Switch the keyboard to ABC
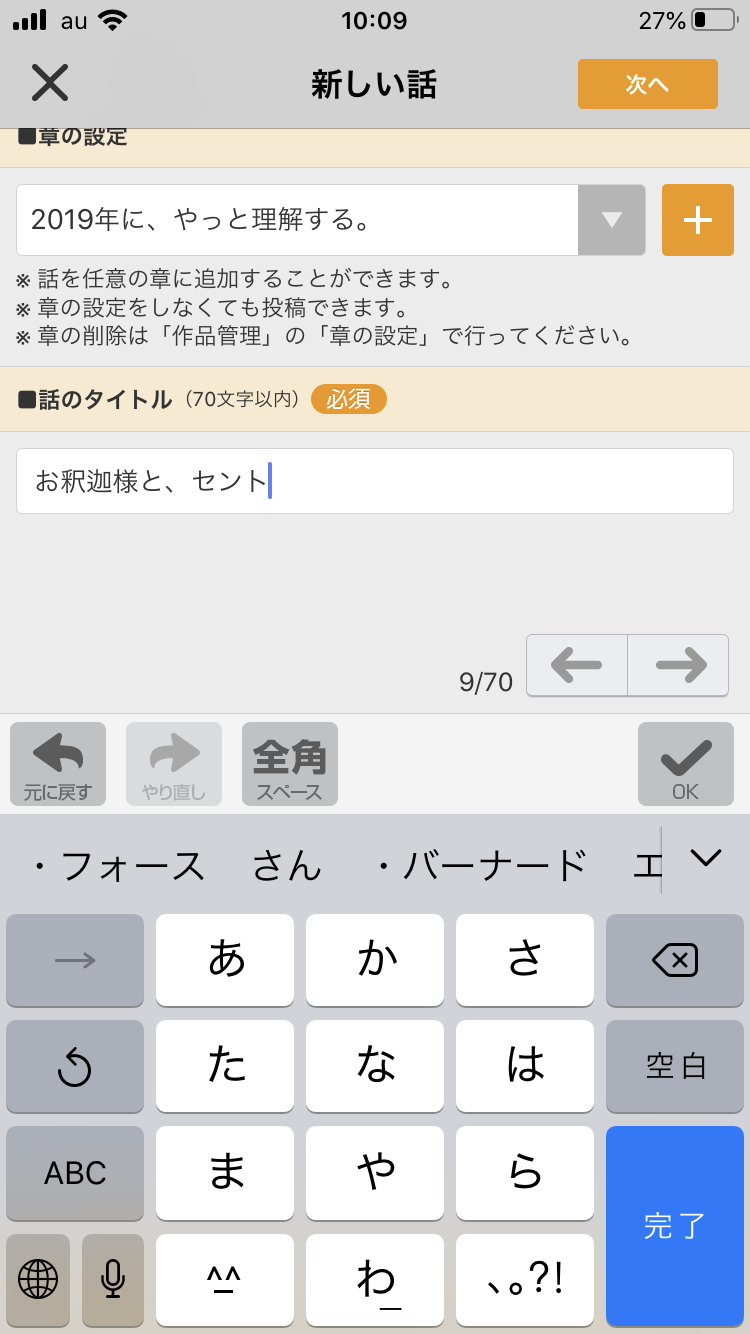Screen dimensions: 750x1334 [x=75, y=1173]
